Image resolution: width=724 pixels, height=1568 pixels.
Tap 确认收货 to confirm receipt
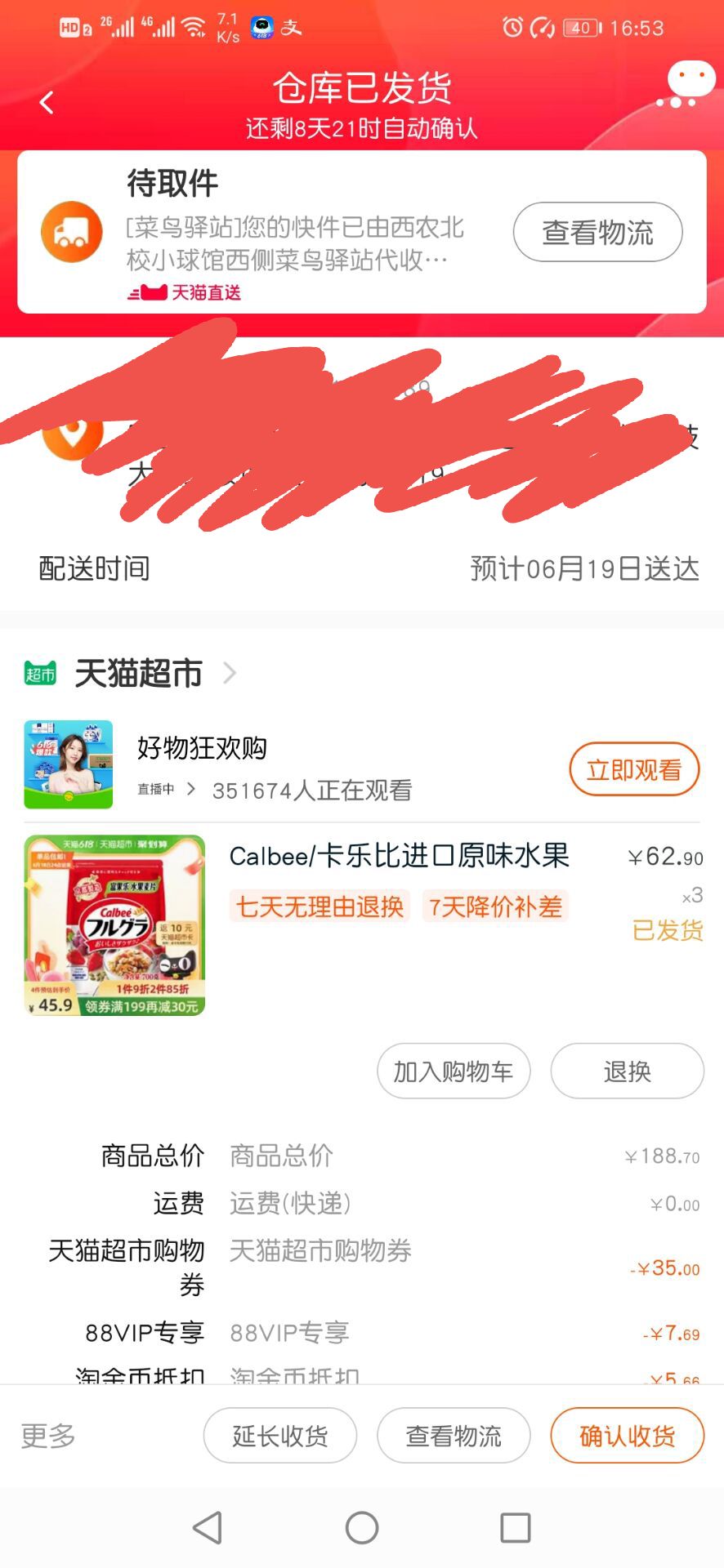tap(627, 1436)
